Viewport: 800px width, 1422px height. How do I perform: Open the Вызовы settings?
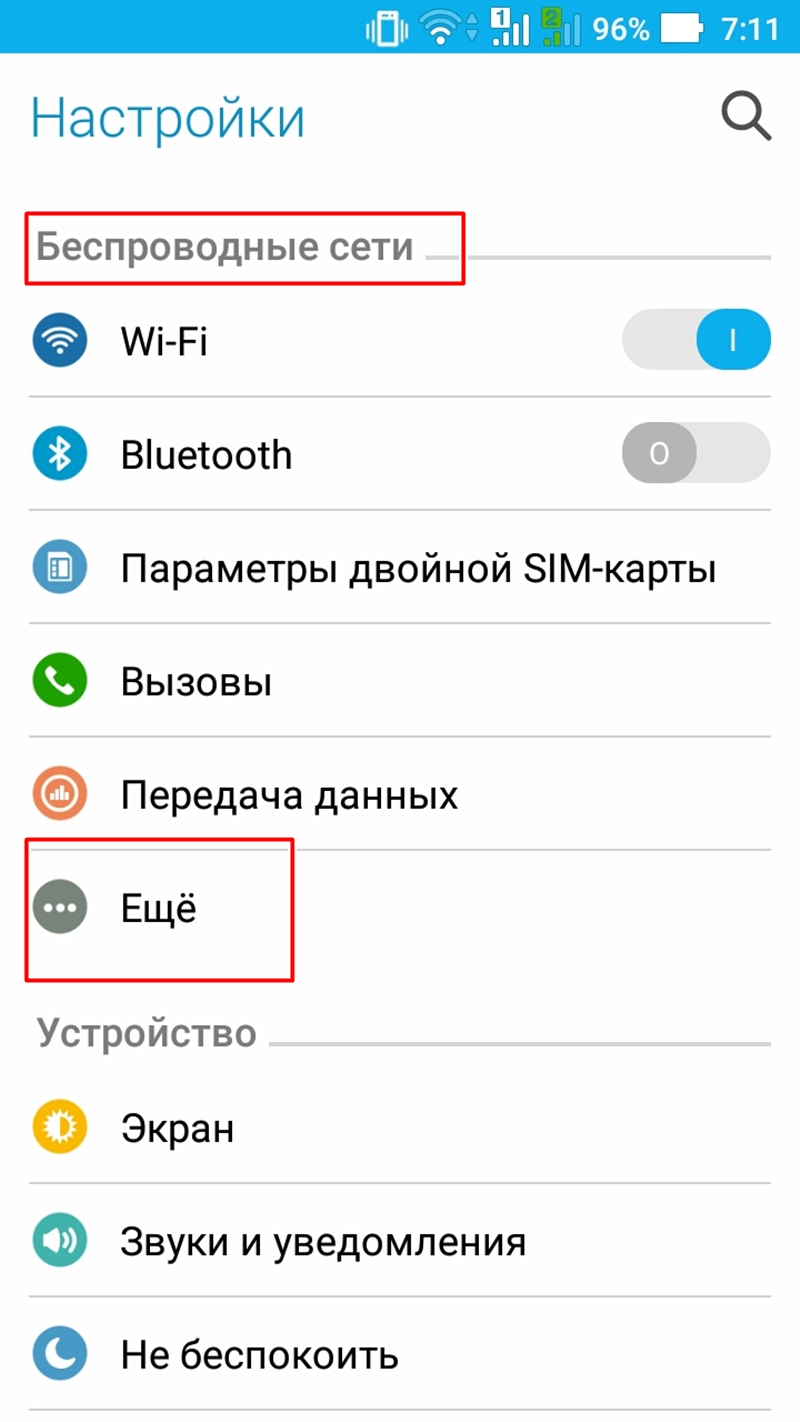(x=400, y=682)
